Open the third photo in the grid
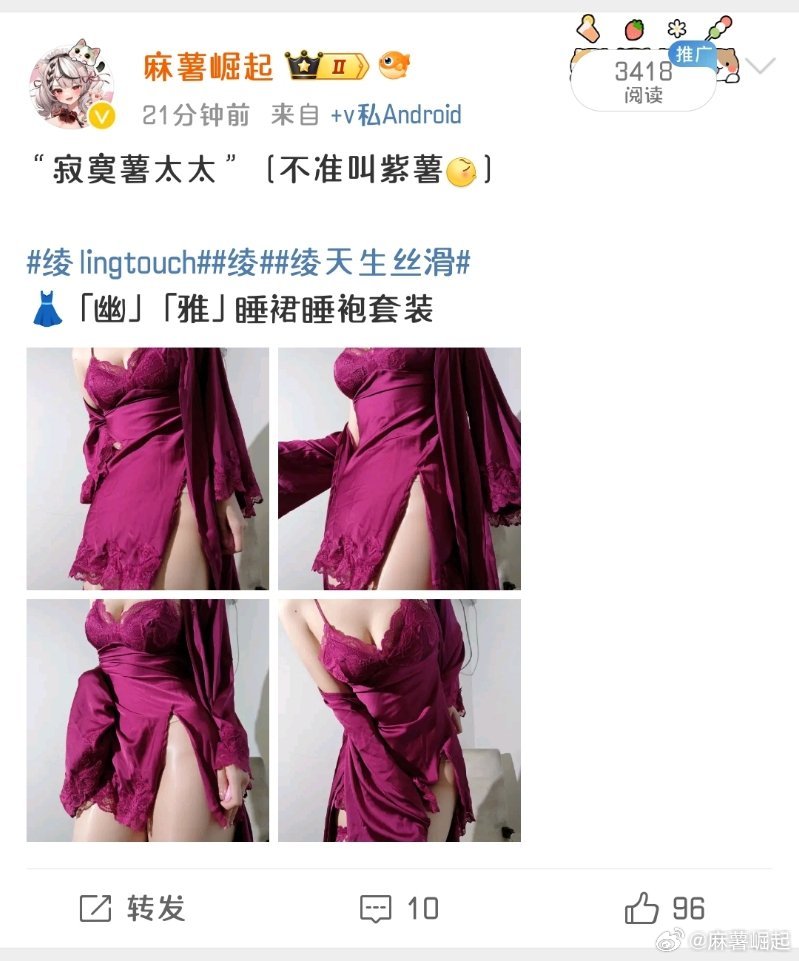This screenshot has height=961, width=799. point(147,720)
